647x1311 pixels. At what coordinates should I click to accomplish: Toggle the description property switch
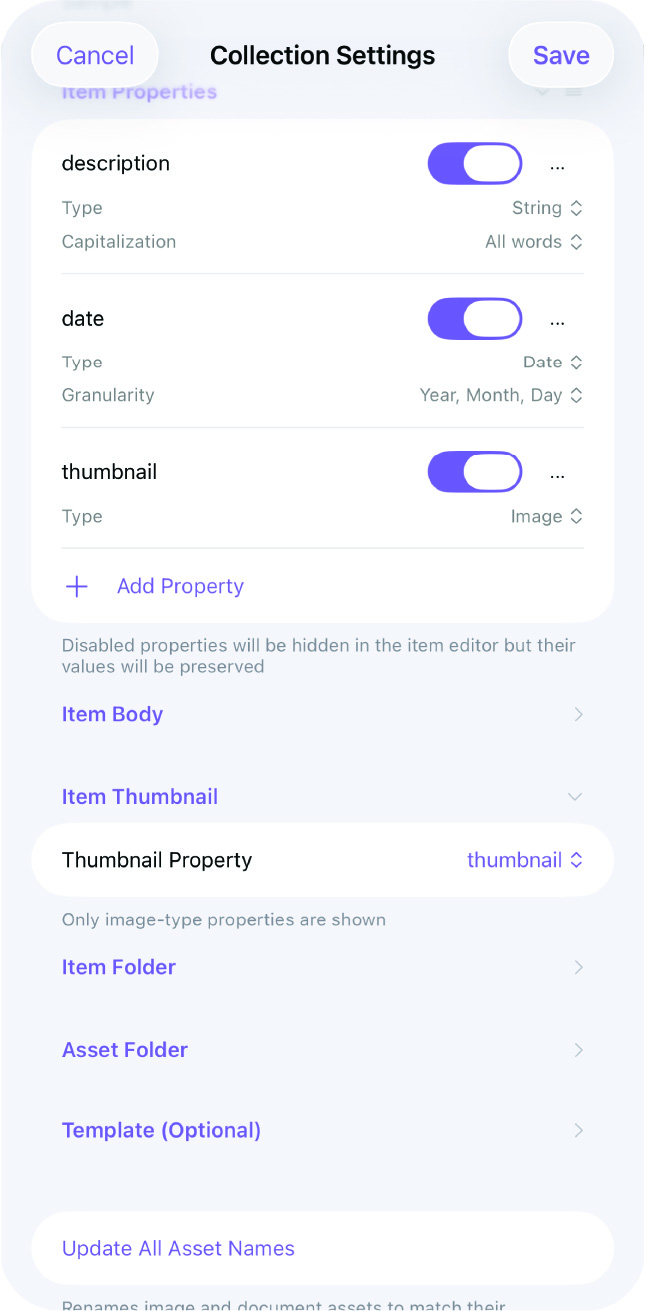[475, 164]
